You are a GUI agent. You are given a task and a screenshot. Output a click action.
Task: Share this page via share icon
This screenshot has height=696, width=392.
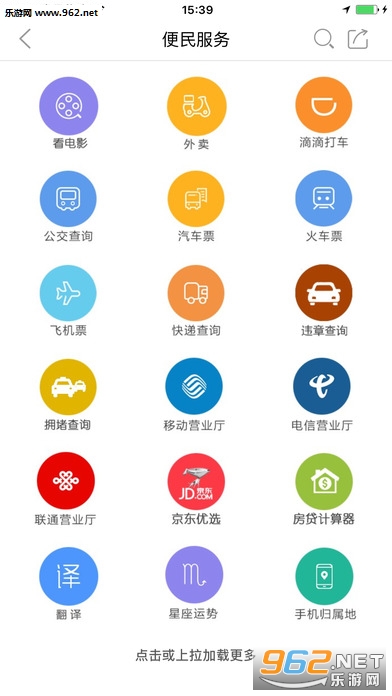pyautogui.click(x=358, y=39)
